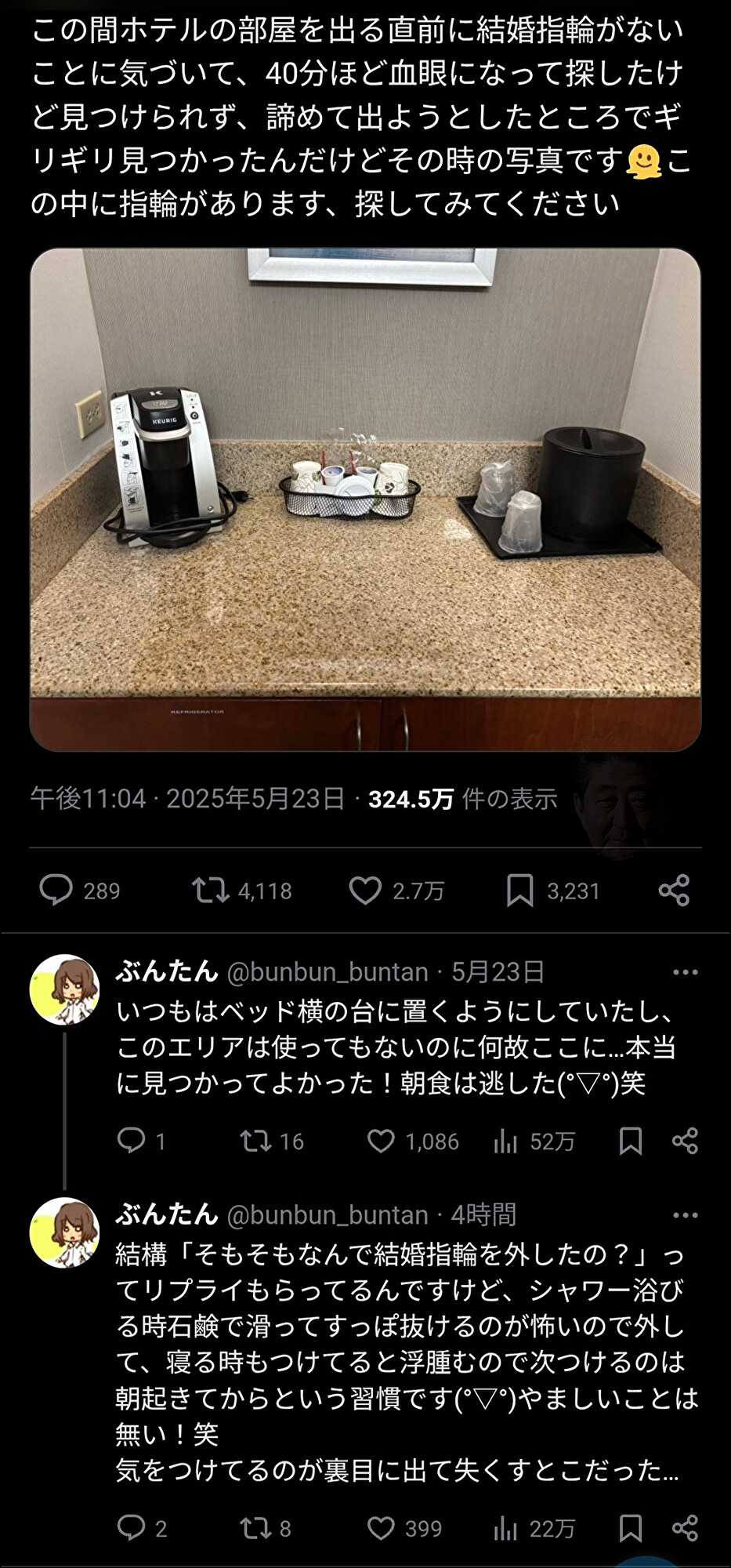Share the 5月23日 reply
This screenshot has width=731, height=1568.
[x=685, y=1141]
